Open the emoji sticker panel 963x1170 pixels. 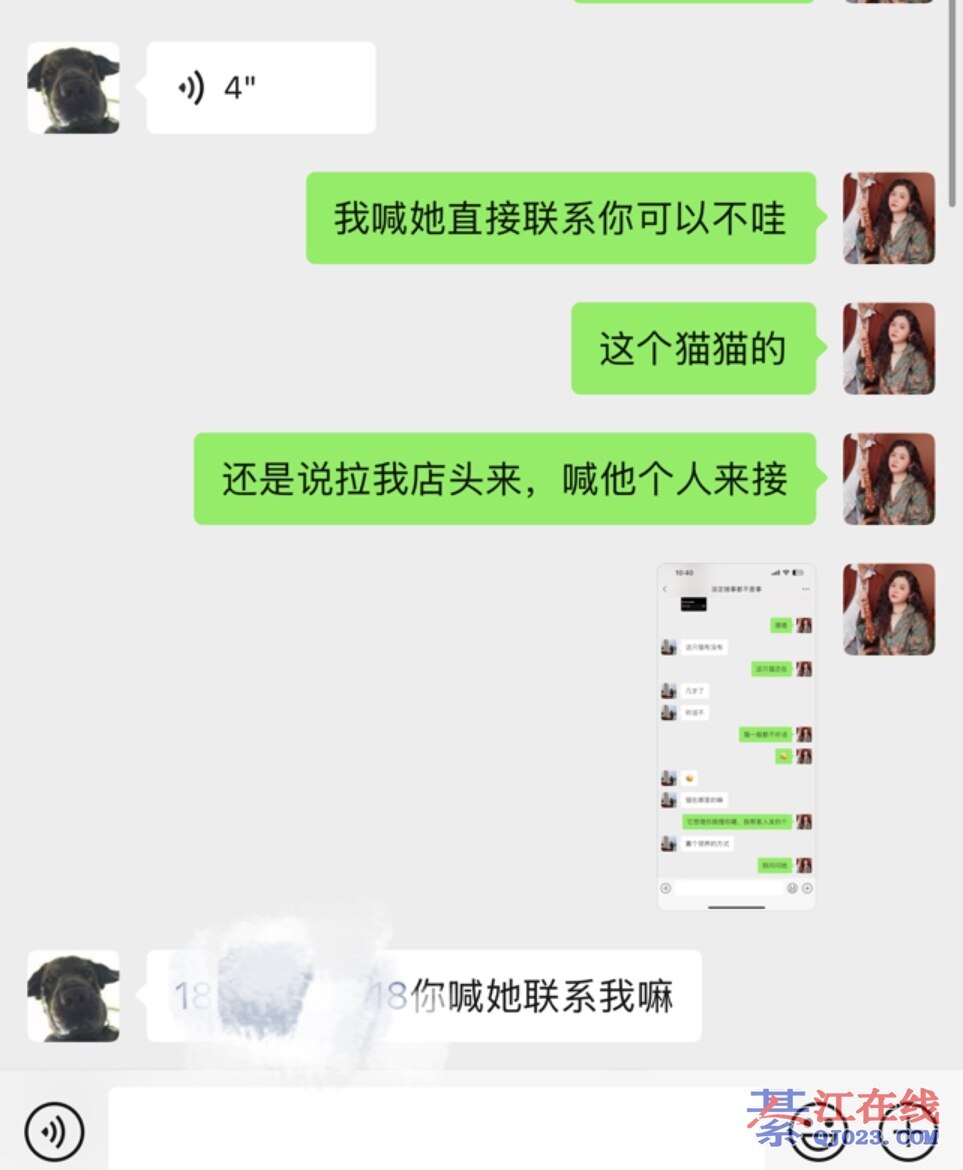point(818,1134)
